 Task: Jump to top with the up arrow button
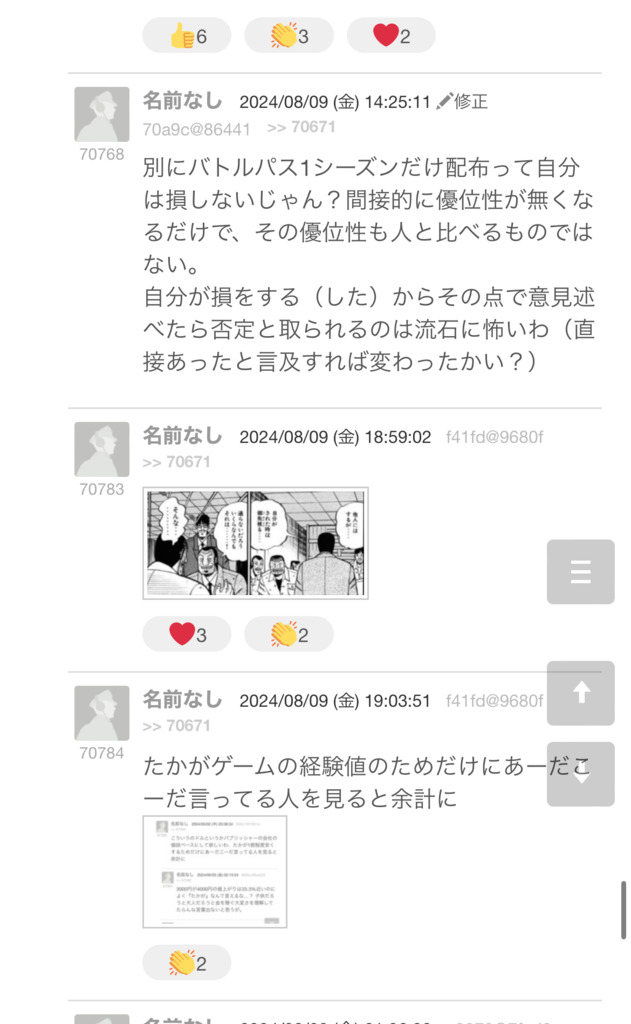point(580,692)
